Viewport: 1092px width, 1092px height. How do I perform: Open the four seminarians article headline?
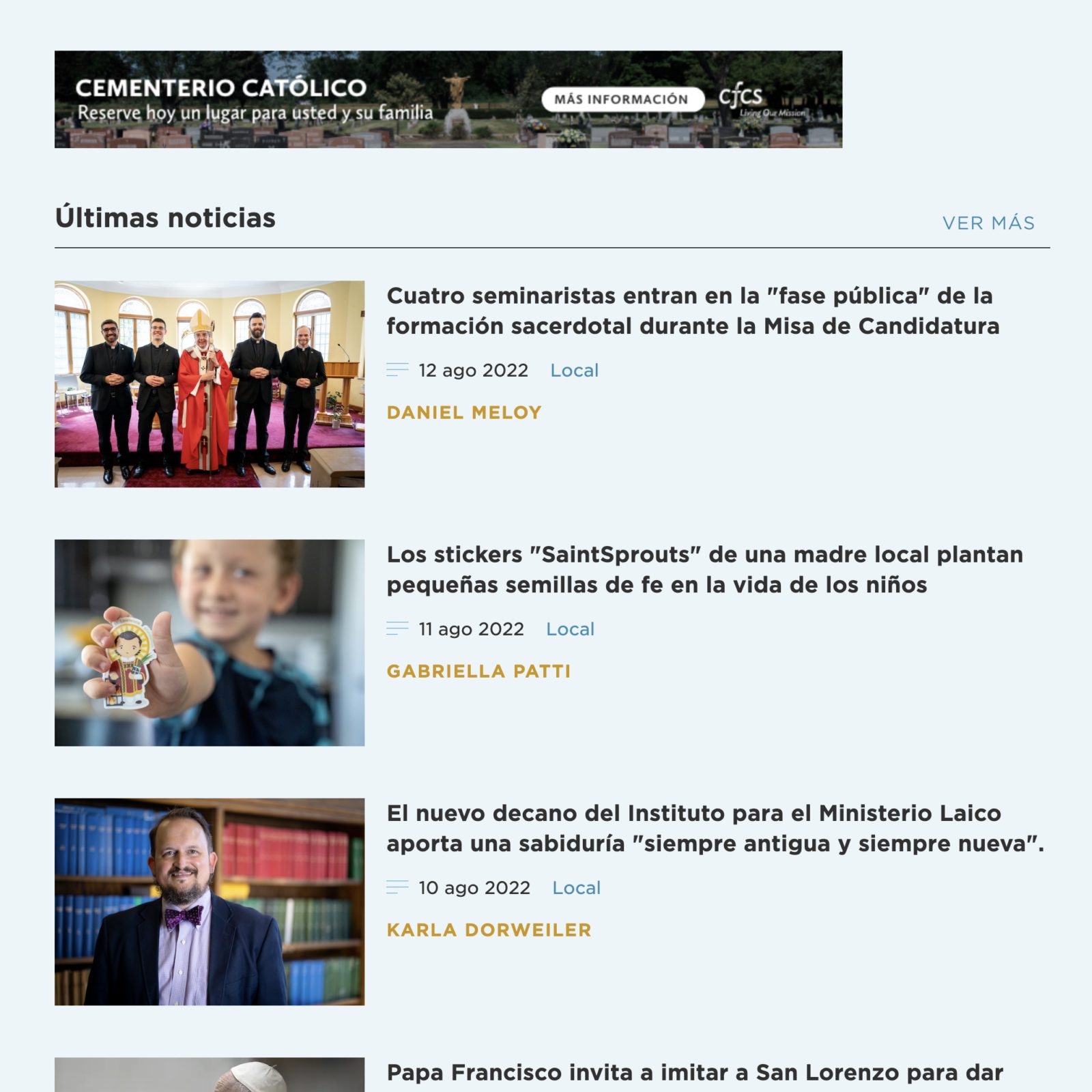pyautogui.click(x=692, y=311)
